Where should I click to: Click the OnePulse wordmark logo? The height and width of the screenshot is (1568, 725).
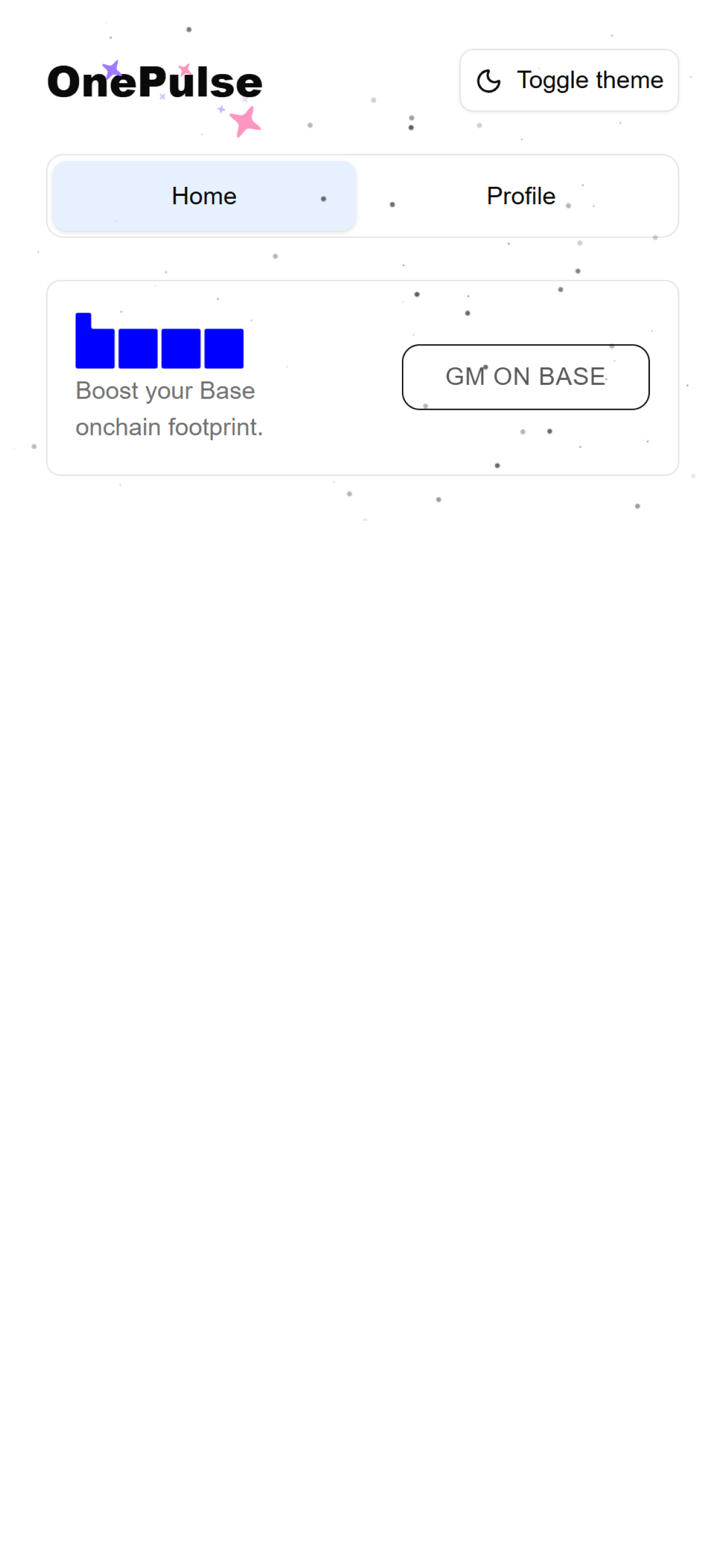click(x=155, y=81)
